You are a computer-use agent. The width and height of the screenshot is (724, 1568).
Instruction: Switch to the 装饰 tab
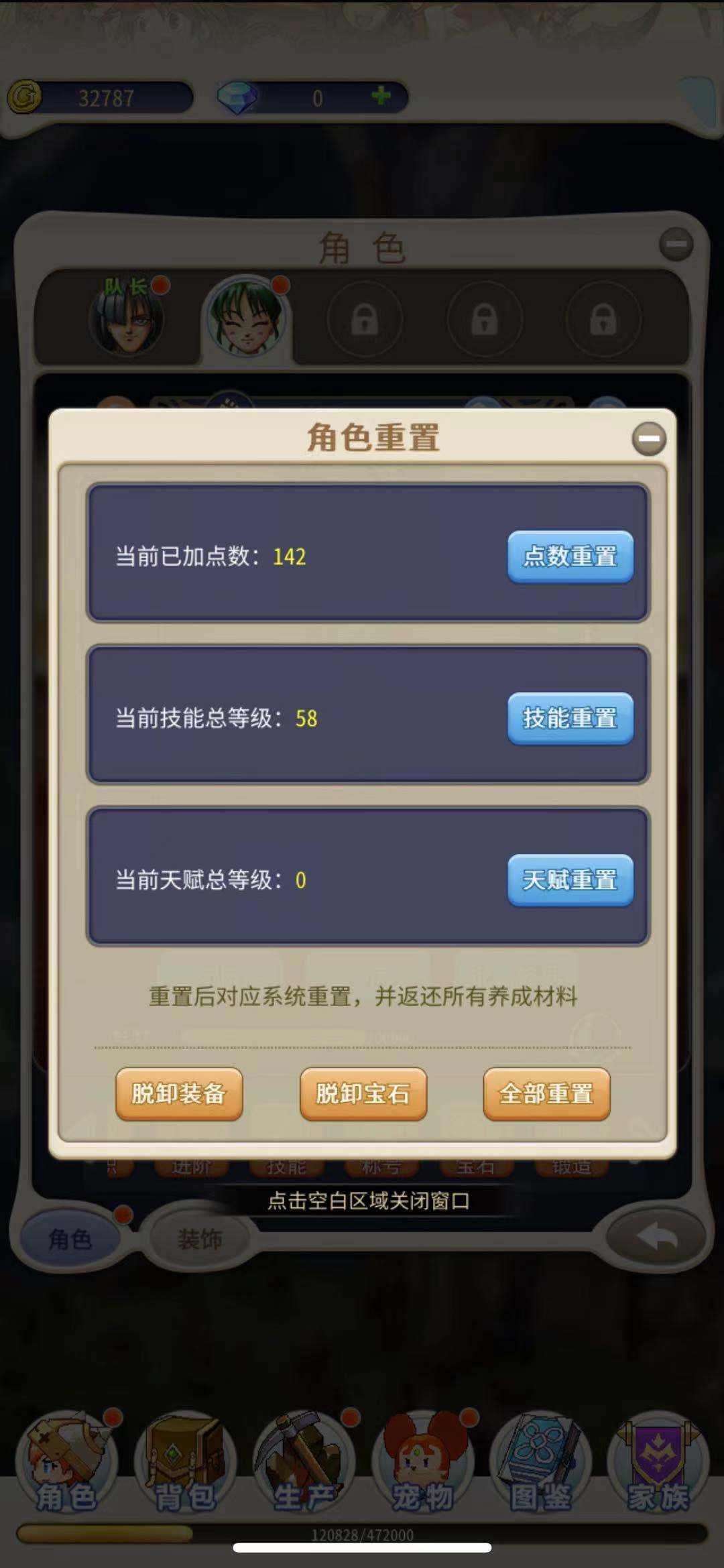coord(199,1240)
